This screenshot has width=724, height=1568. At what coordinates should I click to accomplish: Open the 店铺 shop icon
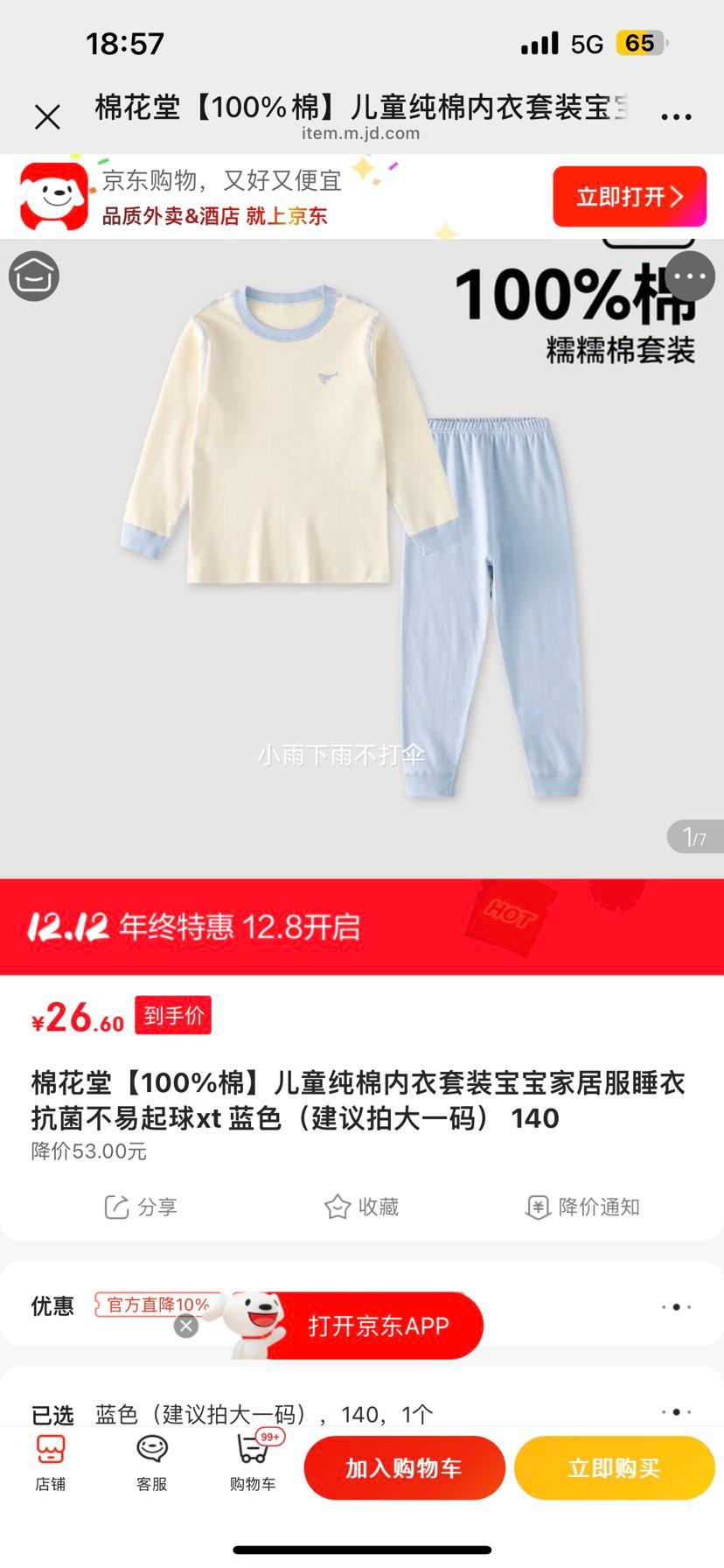pyautogui.click(x=50, y=1467)
